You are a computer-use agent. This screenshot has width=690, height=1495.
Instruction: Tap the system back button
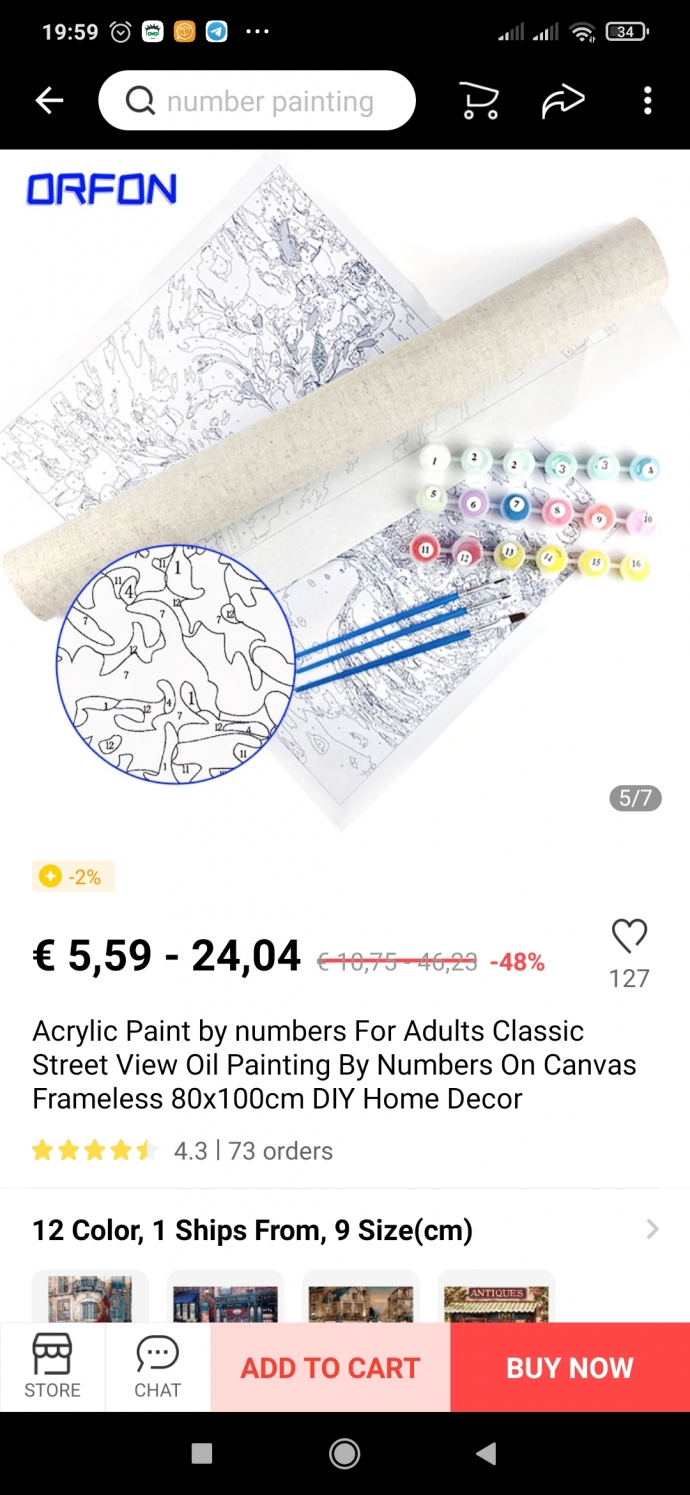click(x=486, y=1453)
